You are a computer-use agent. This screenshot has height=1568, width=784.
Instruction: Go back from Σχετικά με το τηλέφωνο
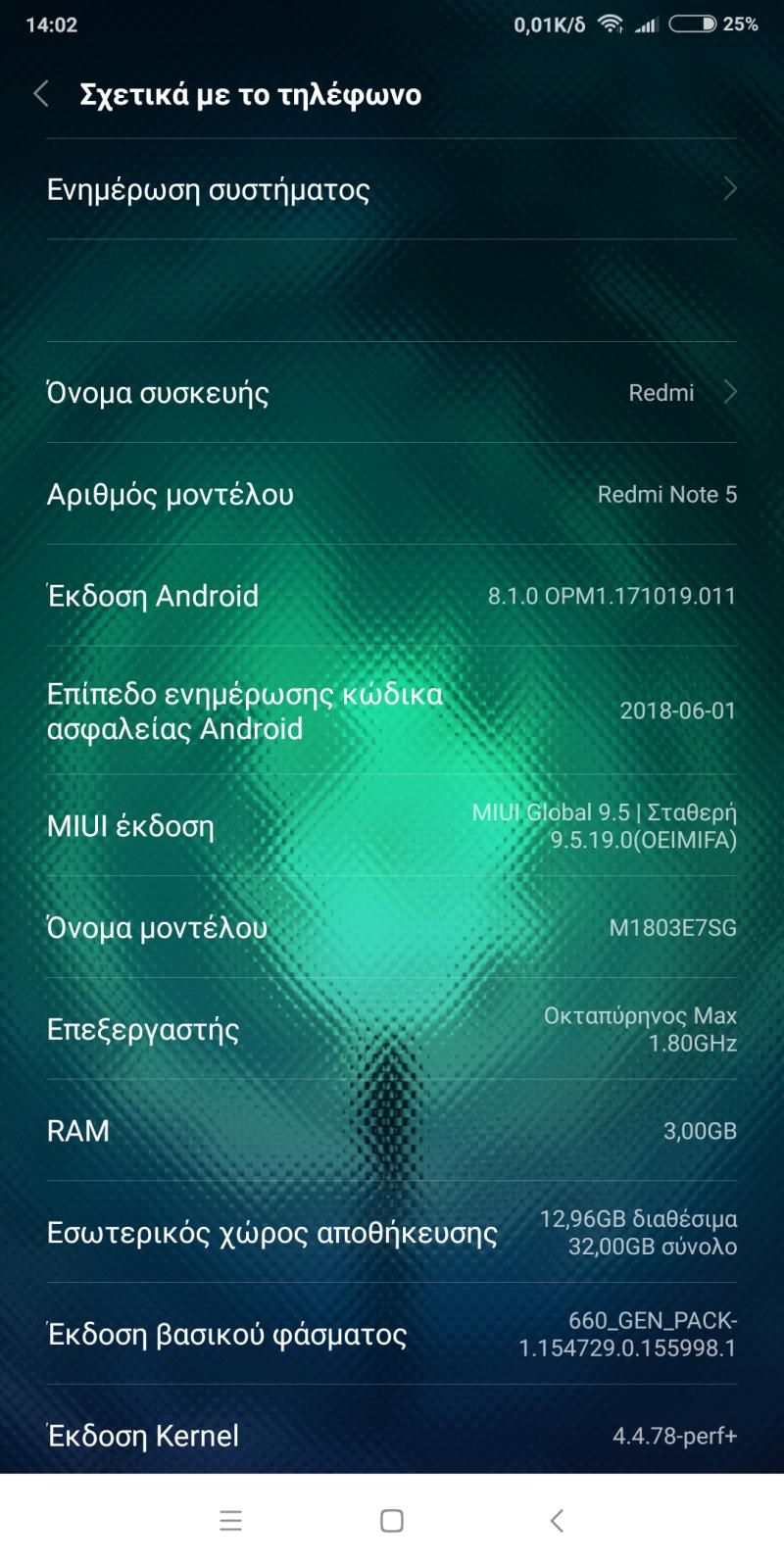point(41,94)
